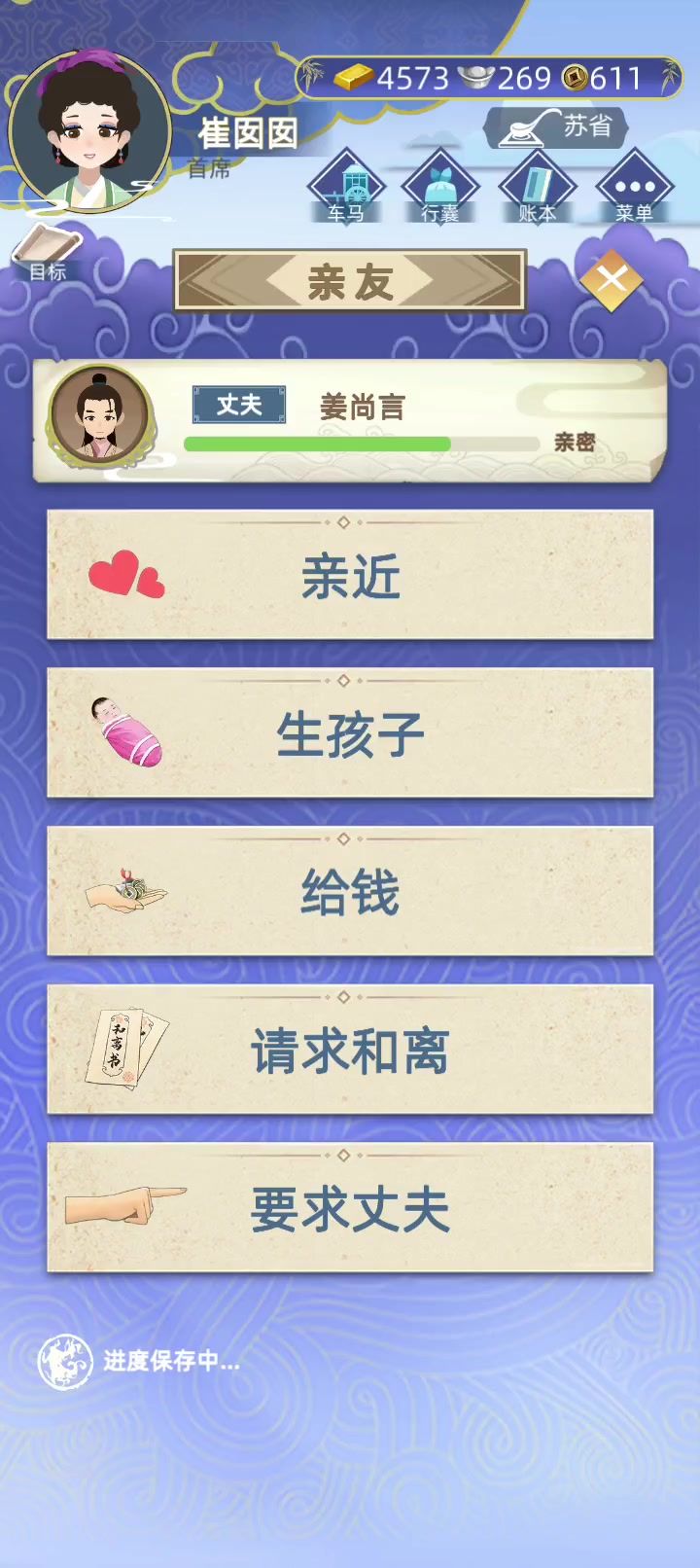The image size is (700, 1568).
Task: Open the 菜单 menu
Action: click(x=633, y=188)
